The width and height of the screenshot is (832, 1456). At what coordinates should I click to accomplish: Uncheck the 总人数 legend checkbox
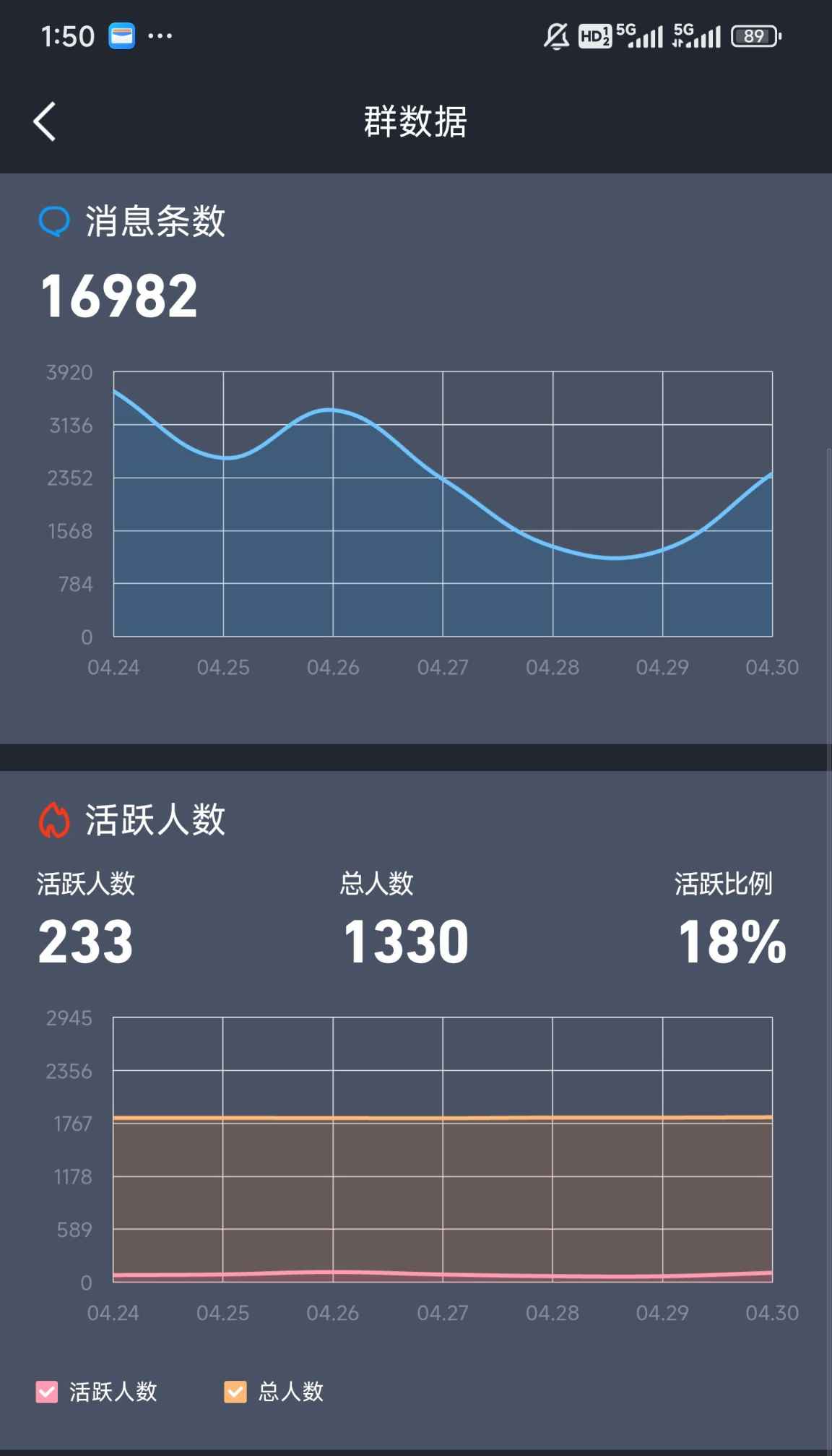[235, 1392]
